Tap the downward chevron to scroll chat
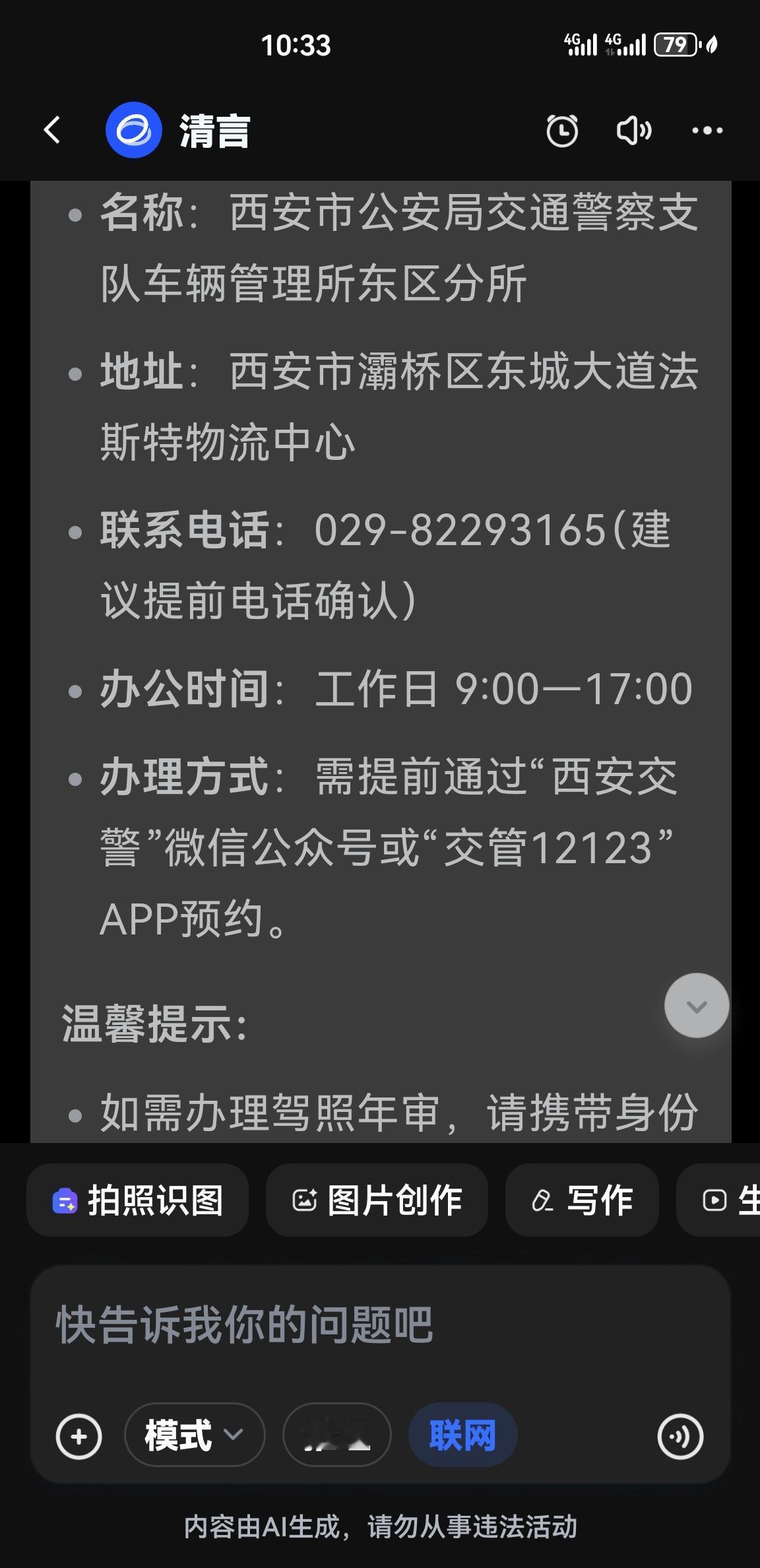The image size is (760, 1568). point(697,1007)
